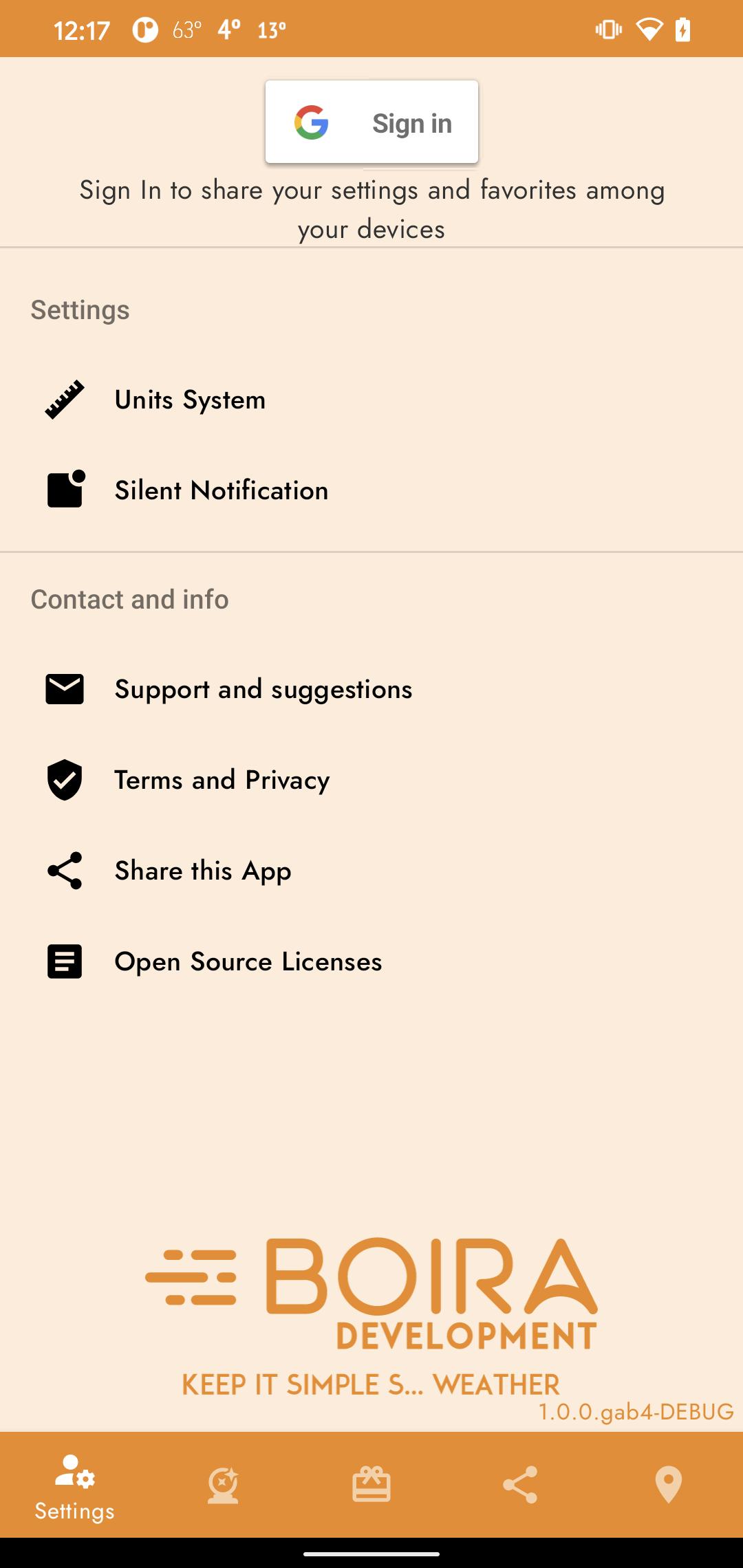
Task: Switch to the gift card tab
Action: (x=371, y=1485)
